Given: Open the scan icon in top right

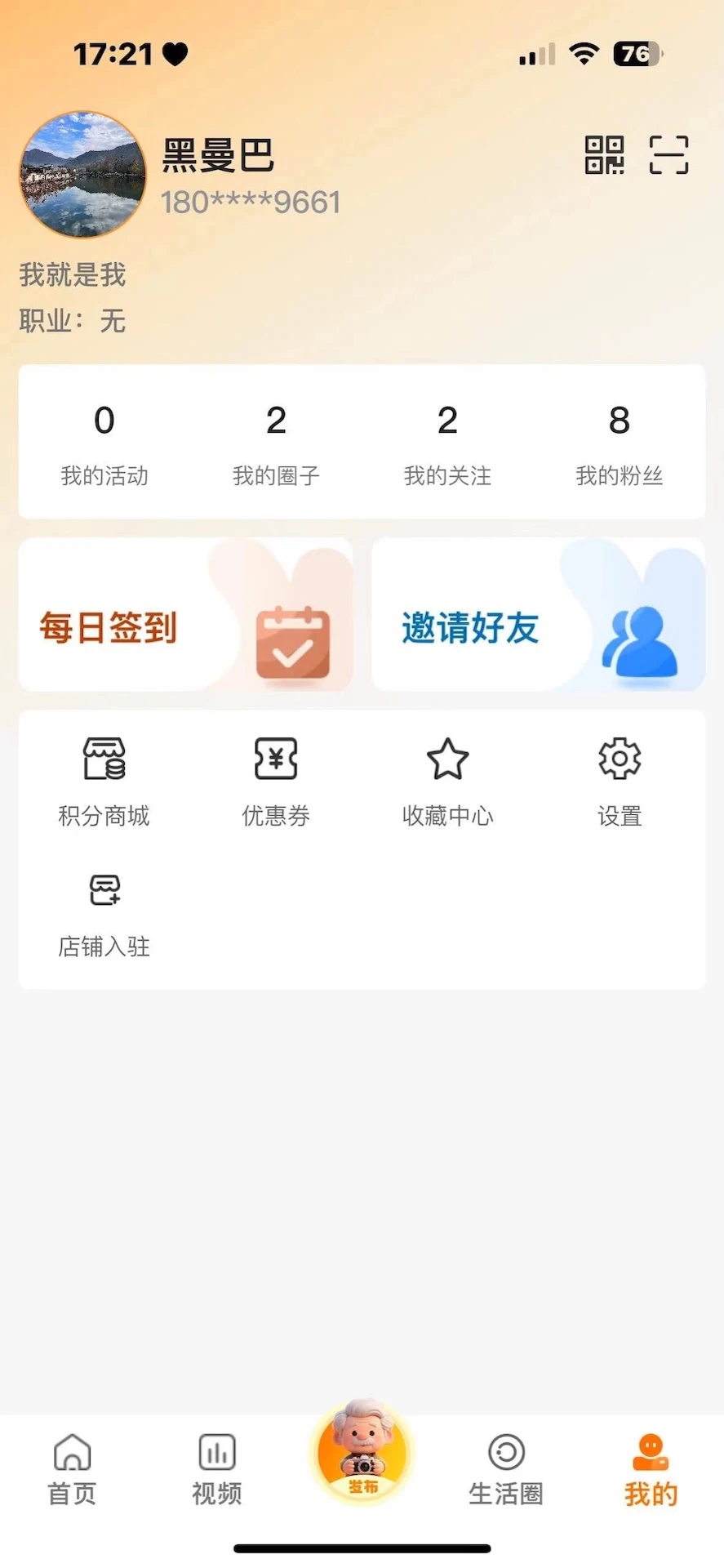Looking at the screenshot, I should (668, 155).
